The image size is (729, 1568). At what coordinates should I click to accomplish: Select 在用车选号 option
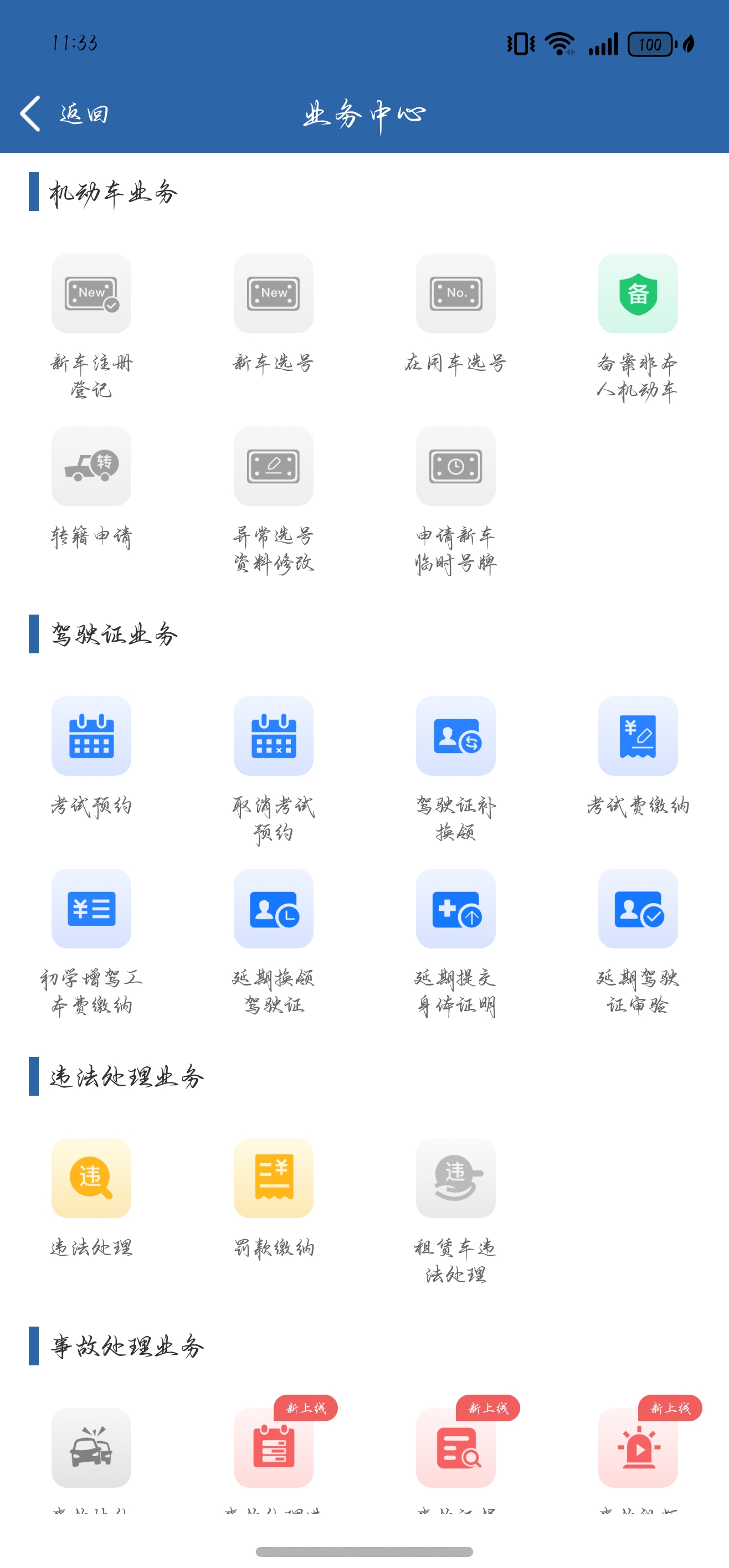click(455, 294)
